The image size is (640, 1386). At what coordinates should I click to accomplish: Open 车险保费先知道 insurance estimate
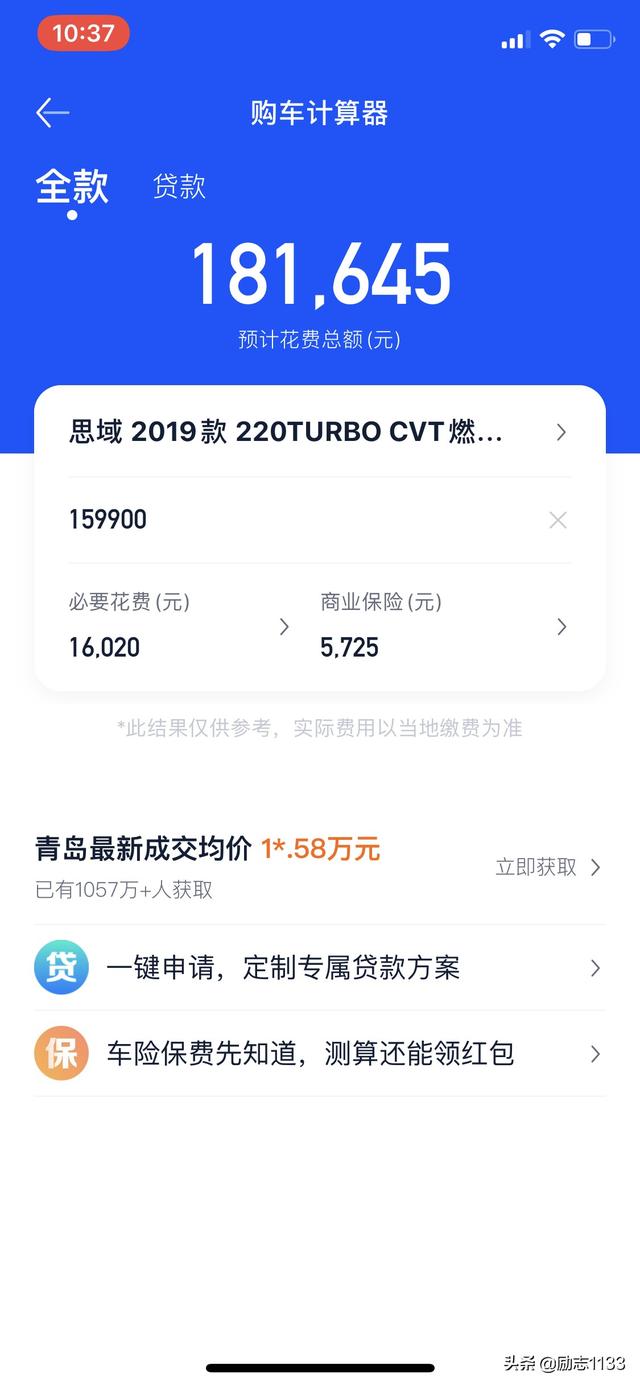[319, 1054]
